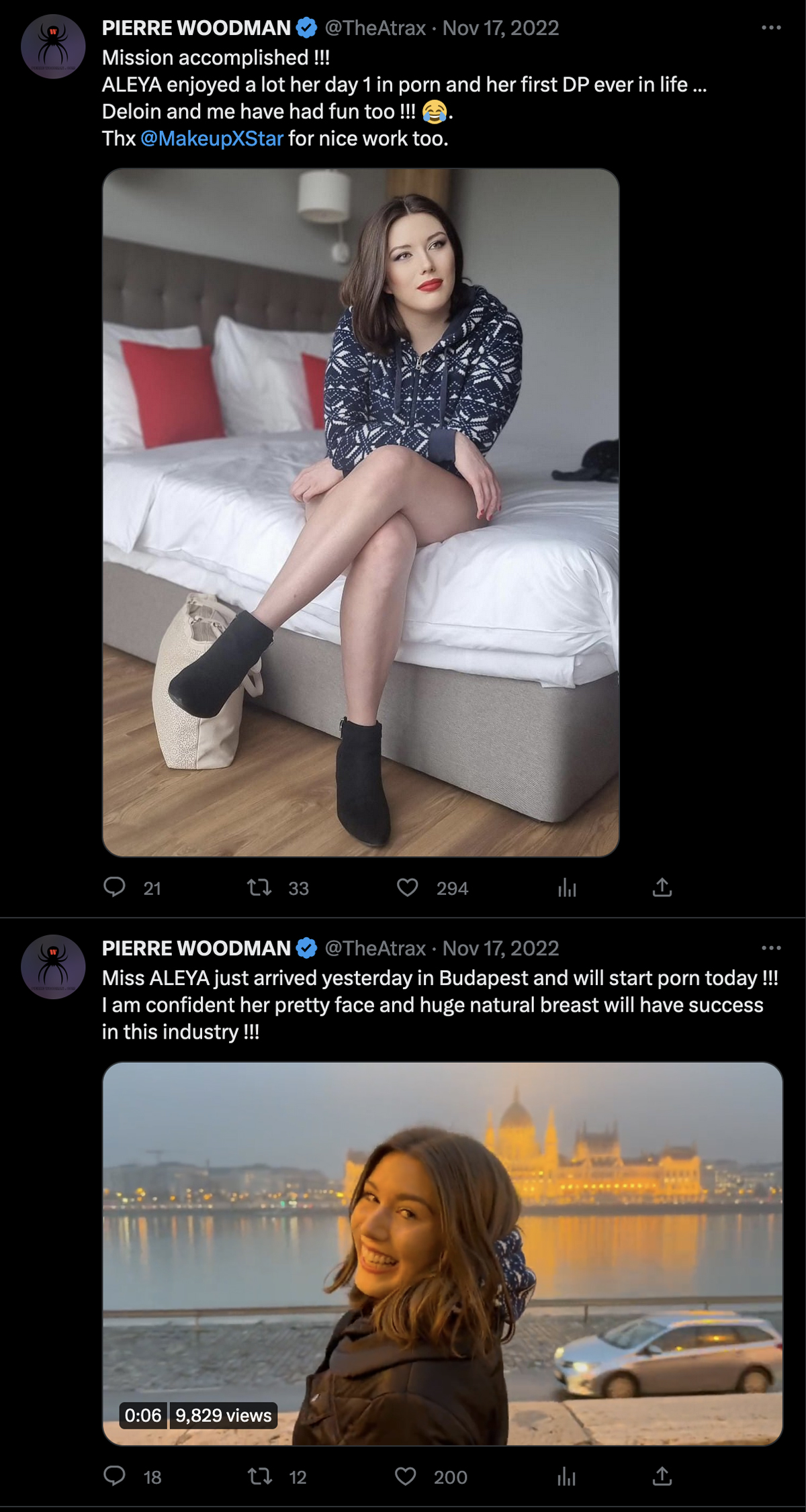This screenshot has height=1512, width=806.
Task: Reply to the 'Mission accomplished' tweet
Action: tap(115, 887)
